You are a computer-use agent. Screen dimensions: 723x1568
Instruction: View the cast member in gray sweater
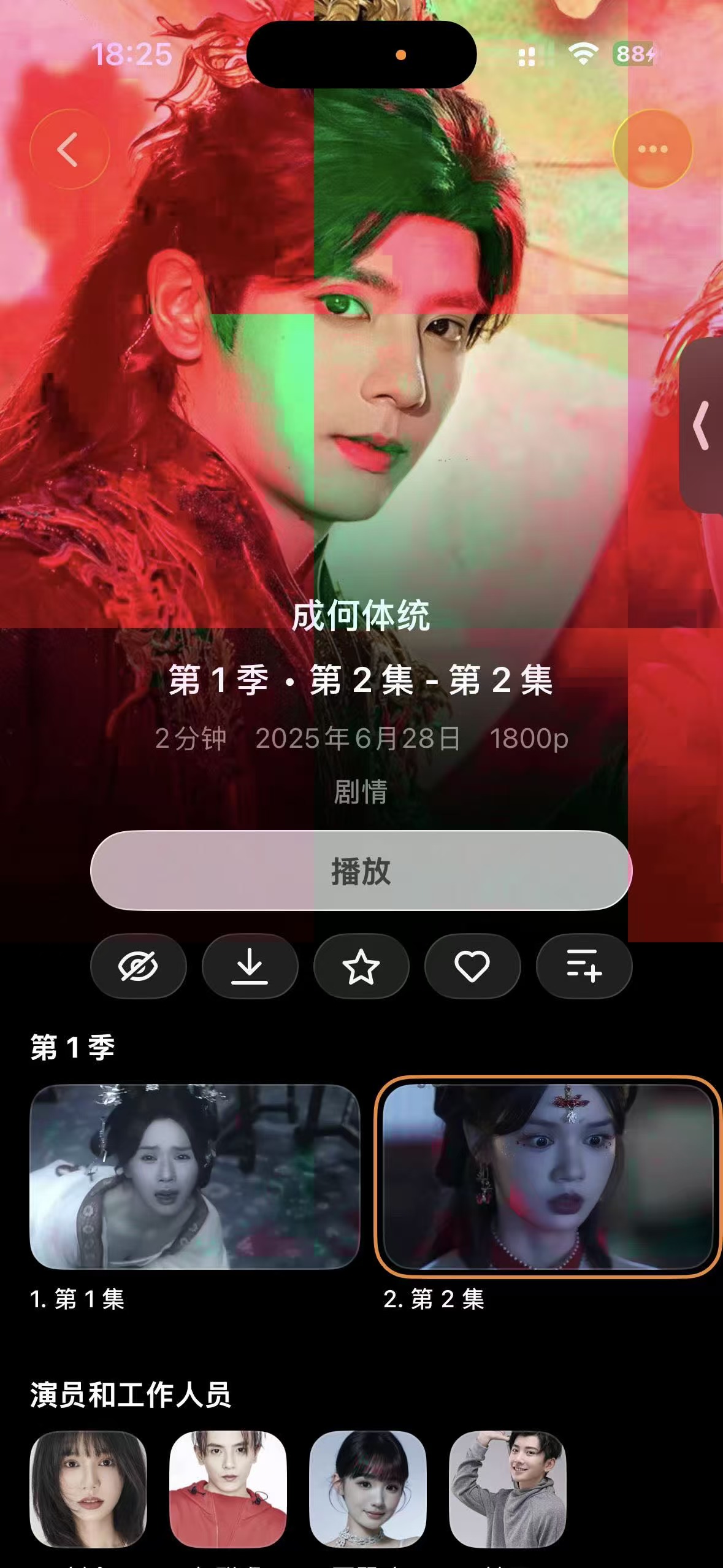click(x=507, y=1489)
